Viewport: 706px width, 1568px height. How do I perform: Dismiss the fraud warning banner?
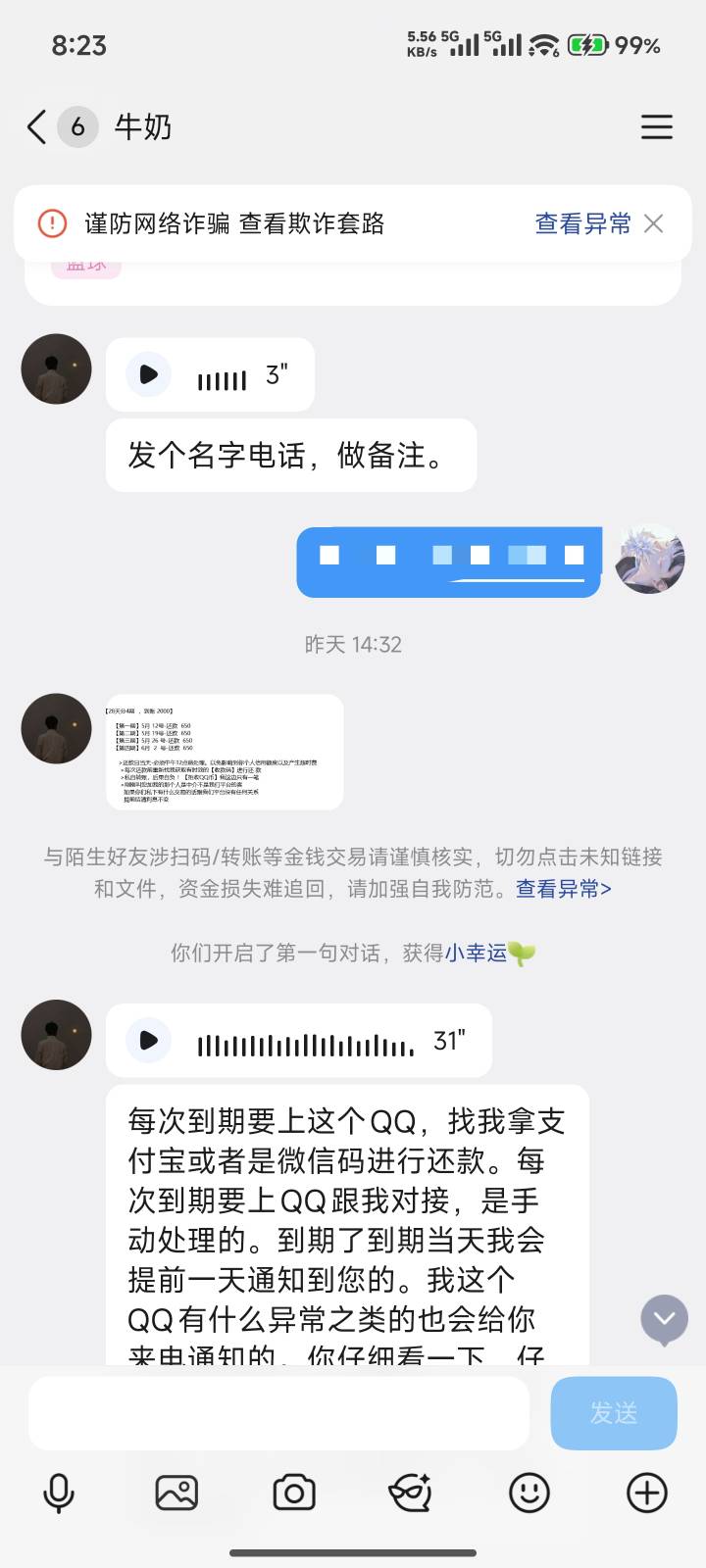(653, 223)
